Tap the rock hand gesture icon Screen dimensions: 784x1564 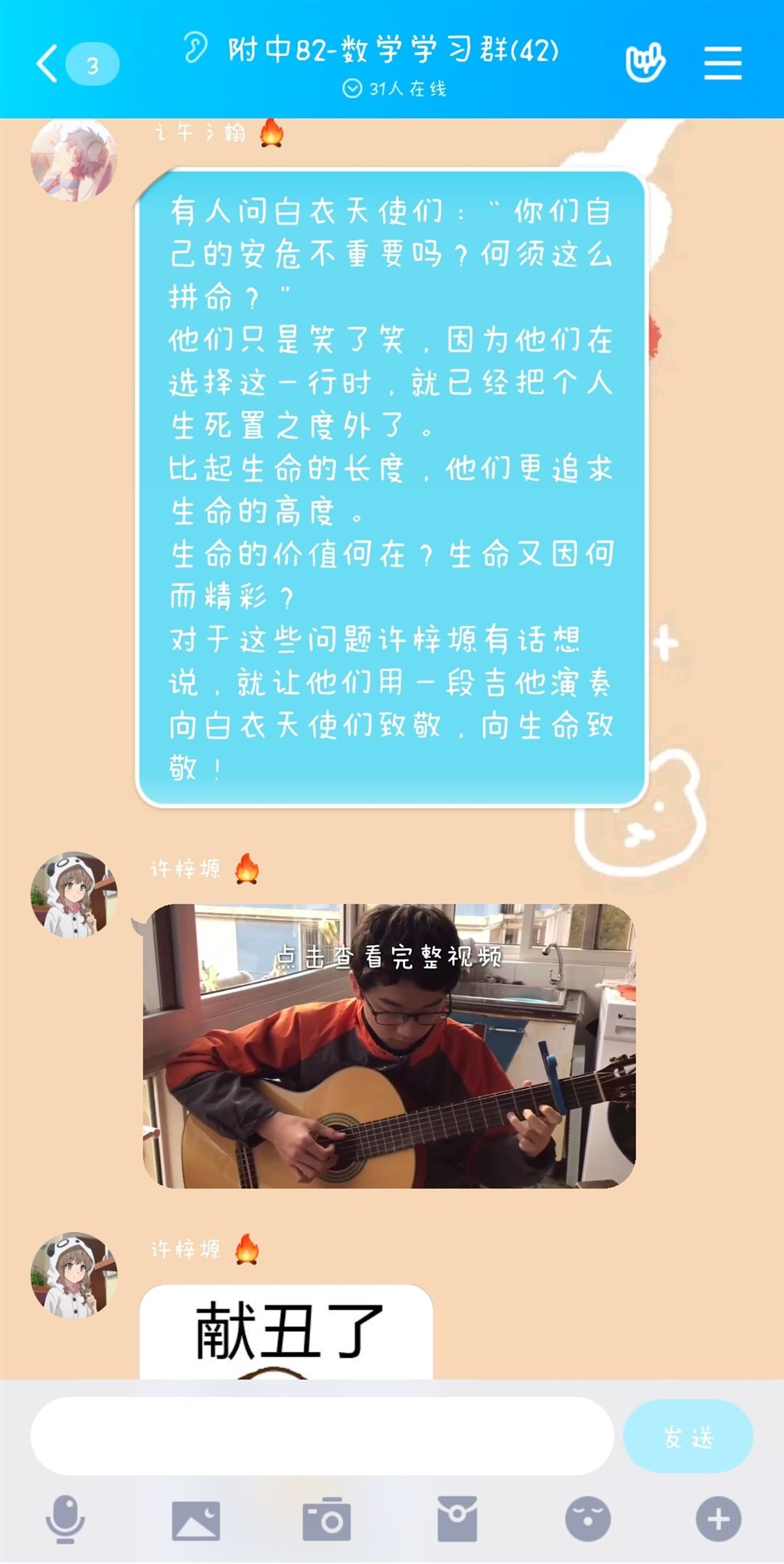point(645,63)
